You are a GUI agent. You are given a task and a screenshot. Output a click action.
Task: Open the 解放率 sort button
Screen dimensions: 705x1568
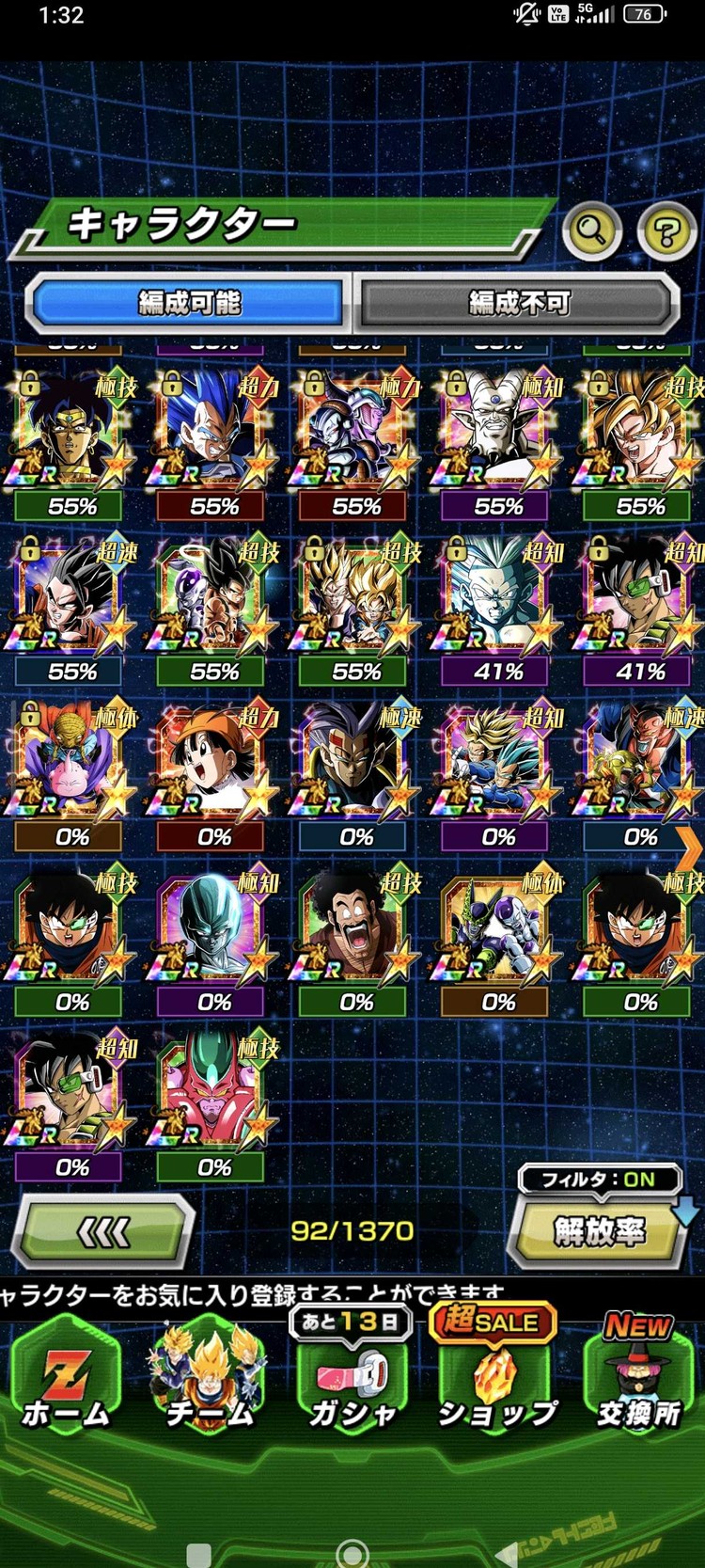click(598, 1231)
